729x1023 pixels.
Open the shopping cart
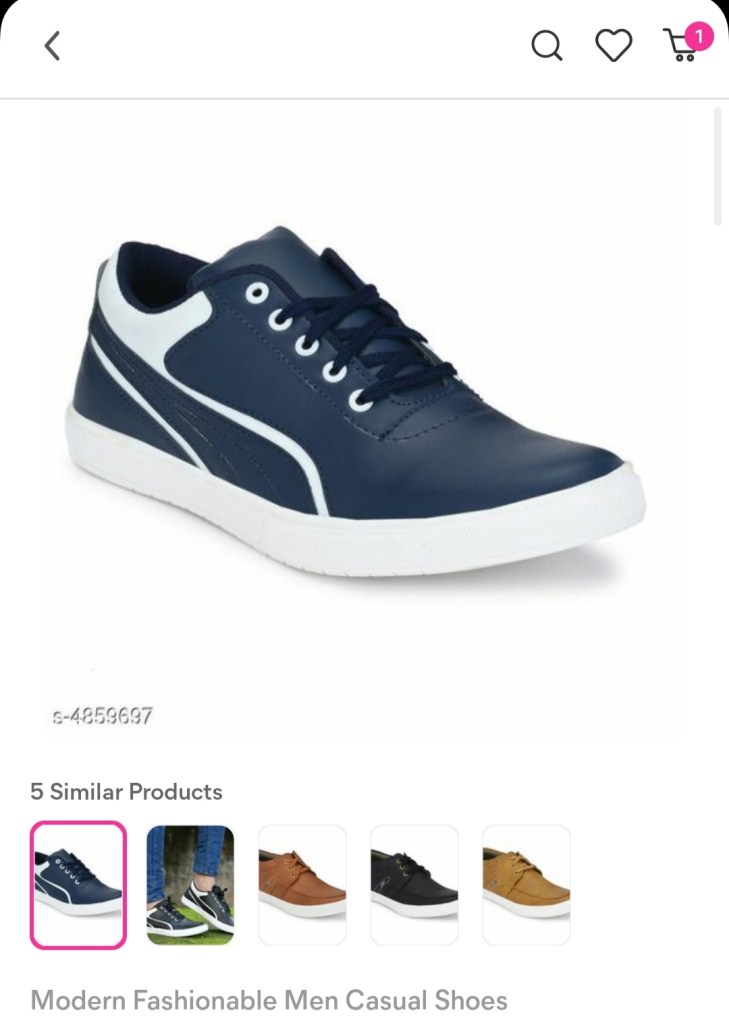pyautogui.click(x=683, y=45)
